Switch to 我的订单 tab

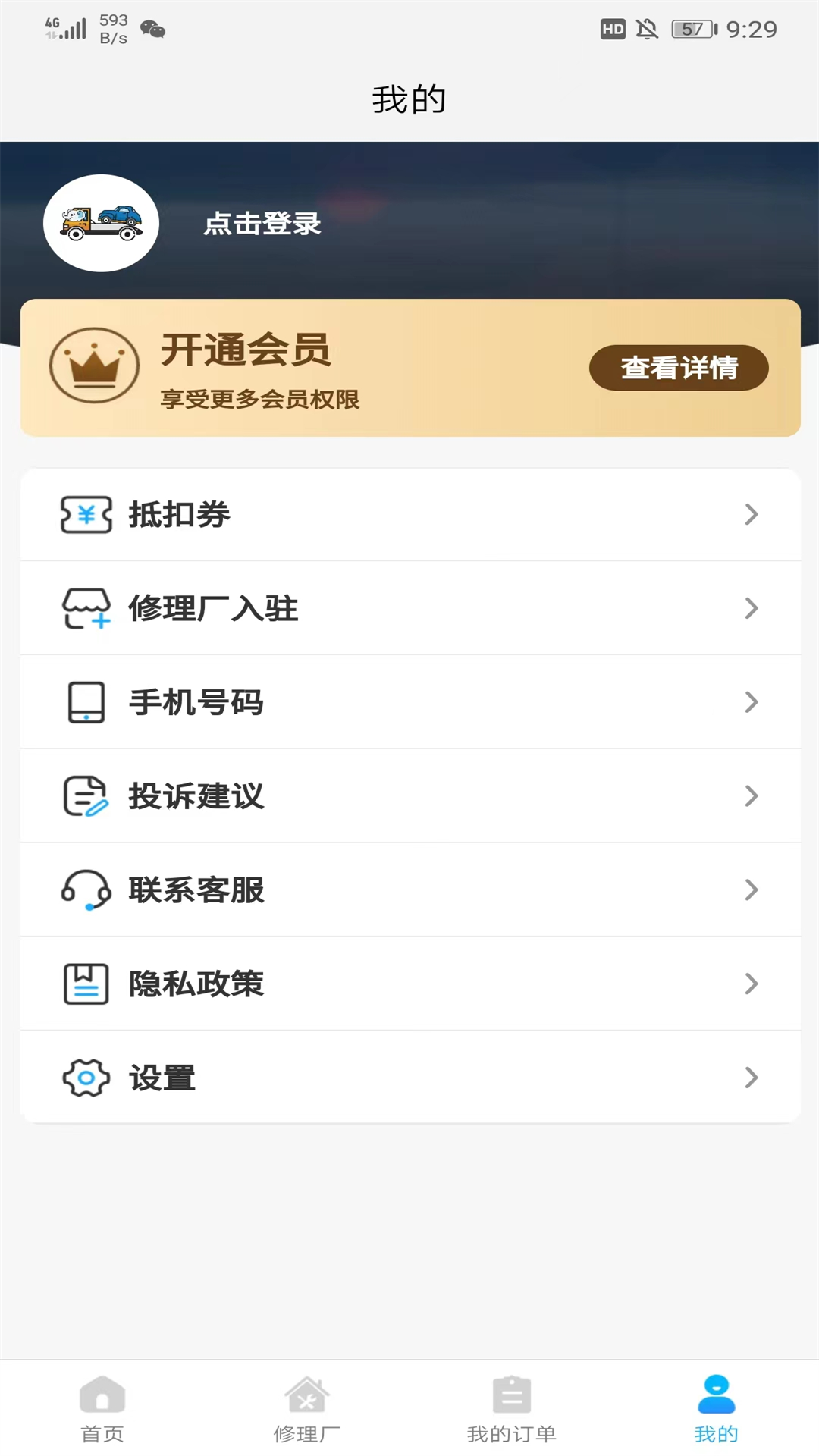[x=512, y=1409]
